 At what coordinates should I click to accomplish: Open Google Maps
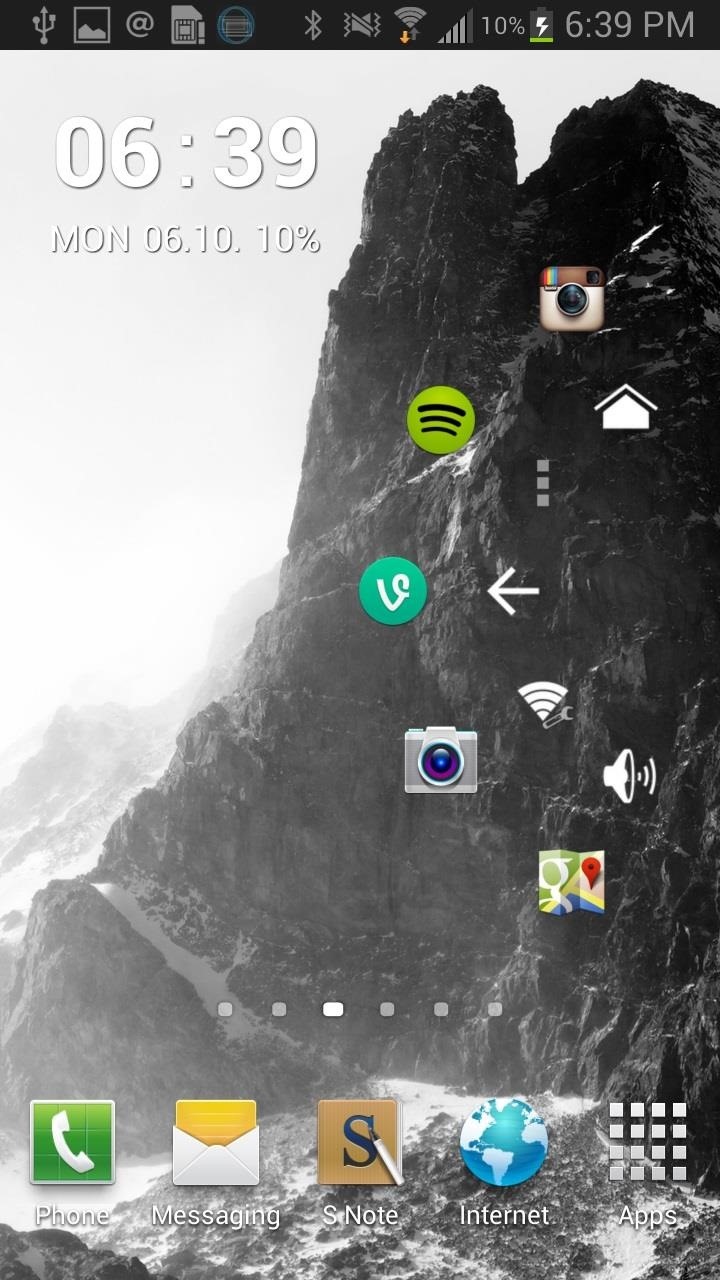(x=571, y=882)
